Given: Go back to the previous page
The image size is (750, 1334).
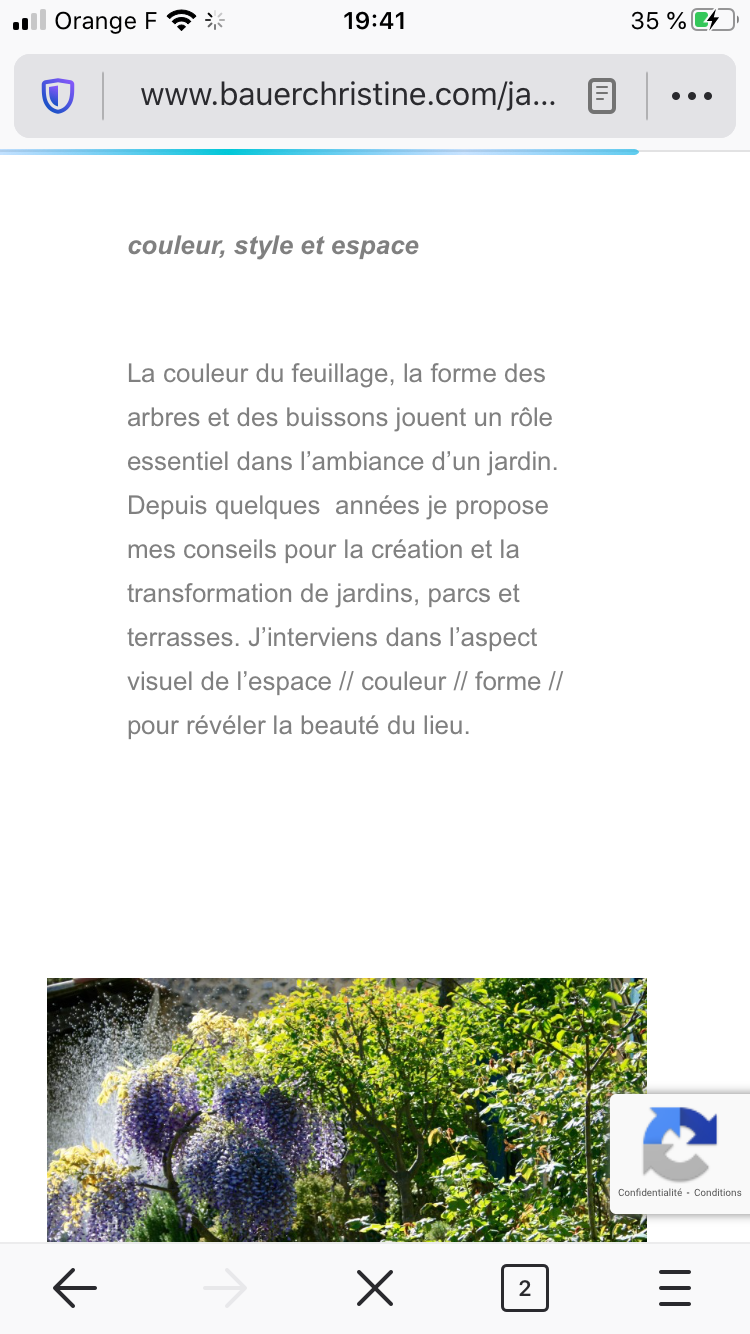Looking at the screenshot, I should coord(75,1288).
